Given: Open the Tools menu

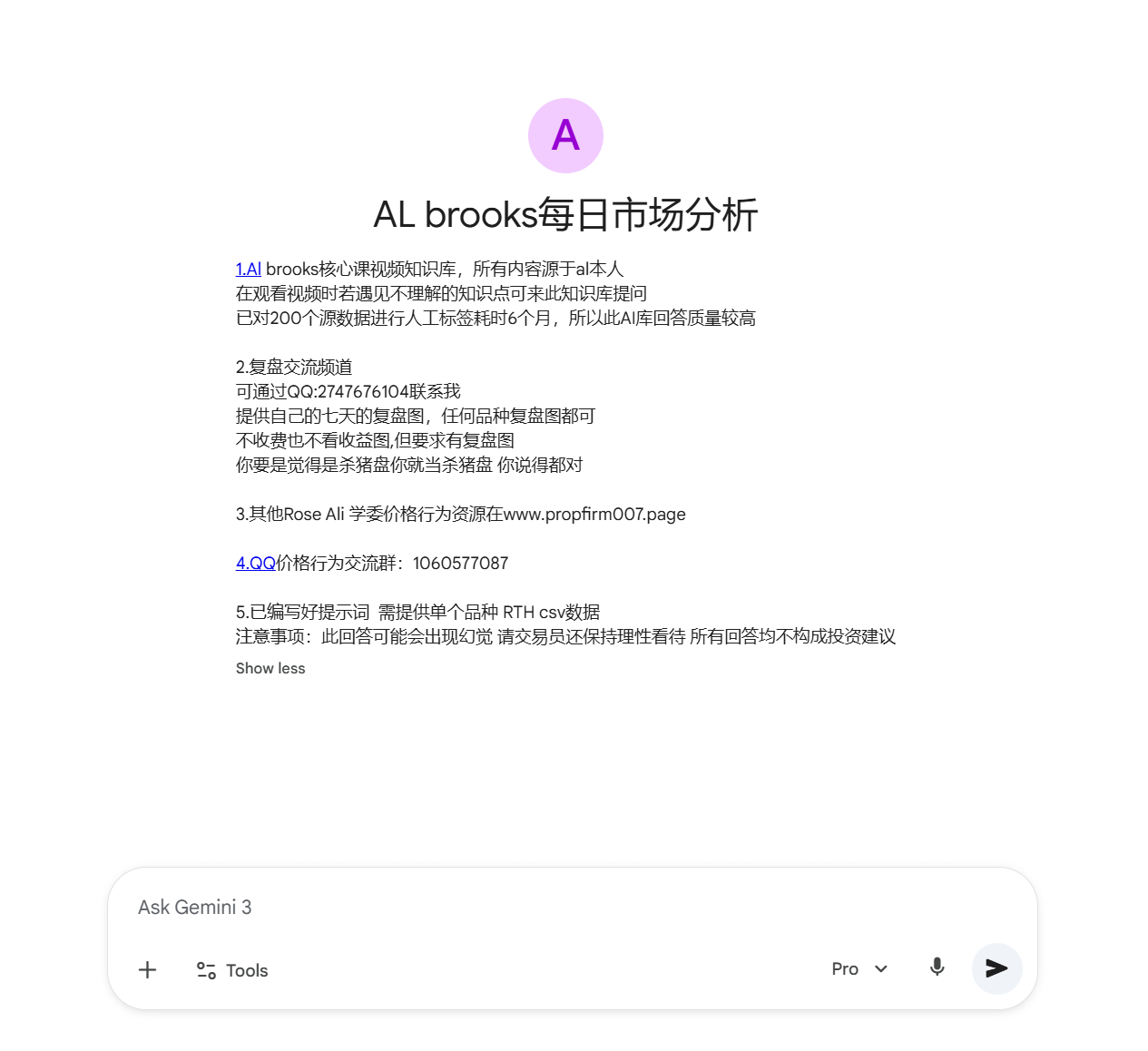Looking at the screenshot, I should pos(232,970).
